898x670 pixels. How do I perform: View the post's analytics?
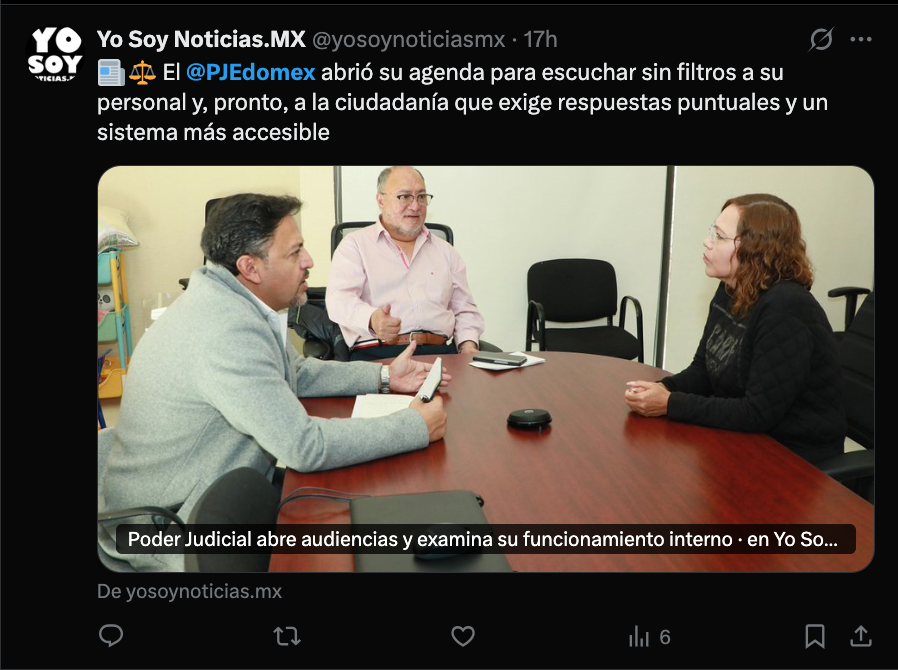[649, 636]
